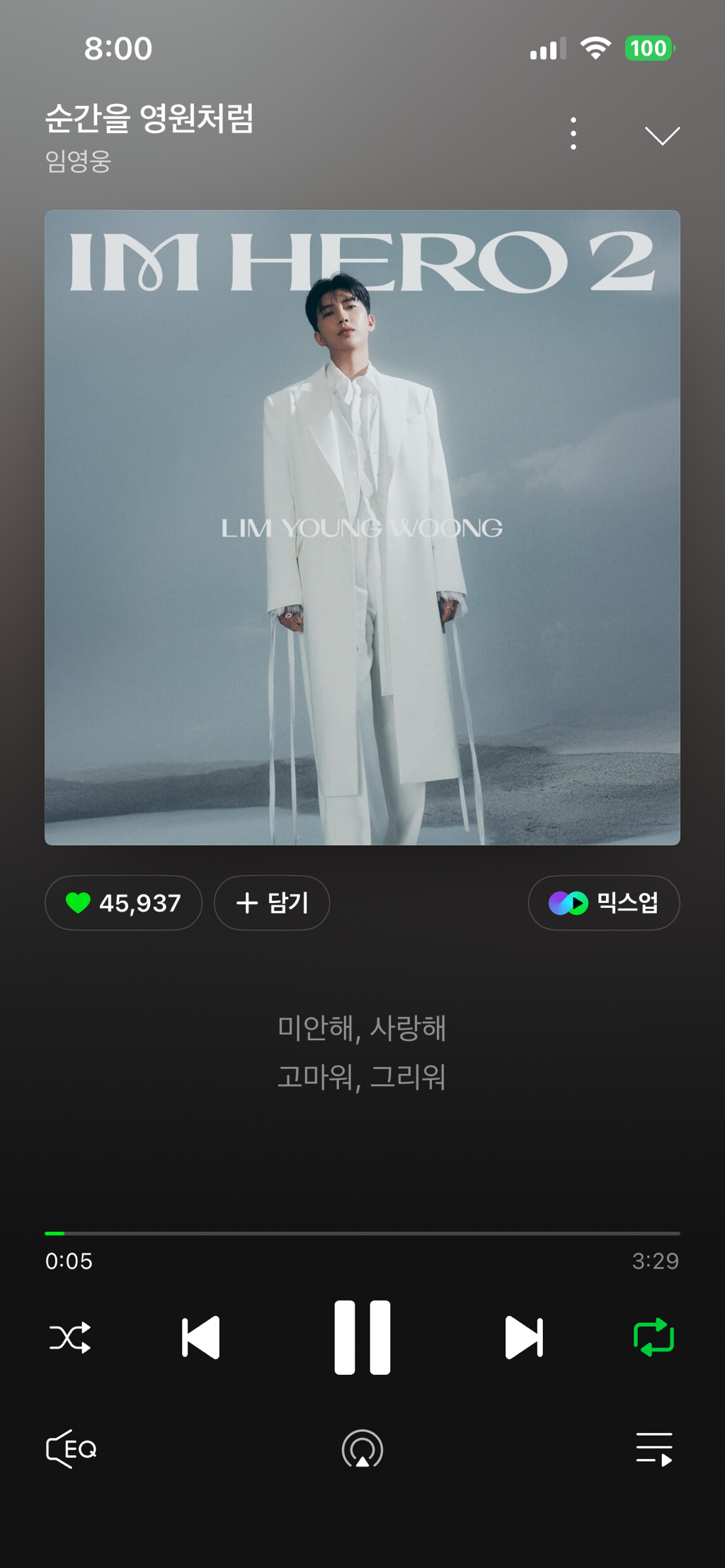
Task: Open full lyrics from the lyric lines
Action: tap(362, 1052)
